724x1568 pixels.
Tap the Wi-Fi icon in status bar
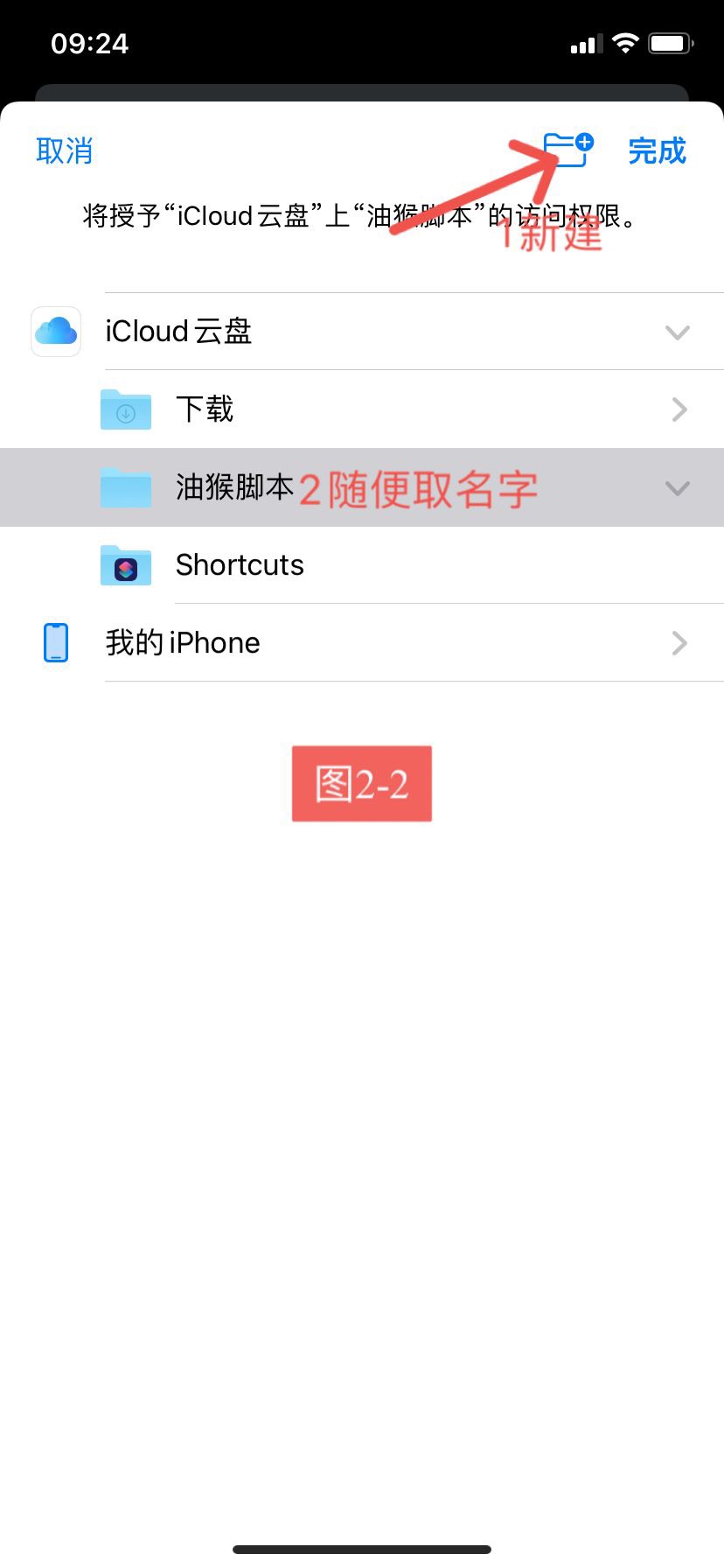tap(627, 42)
